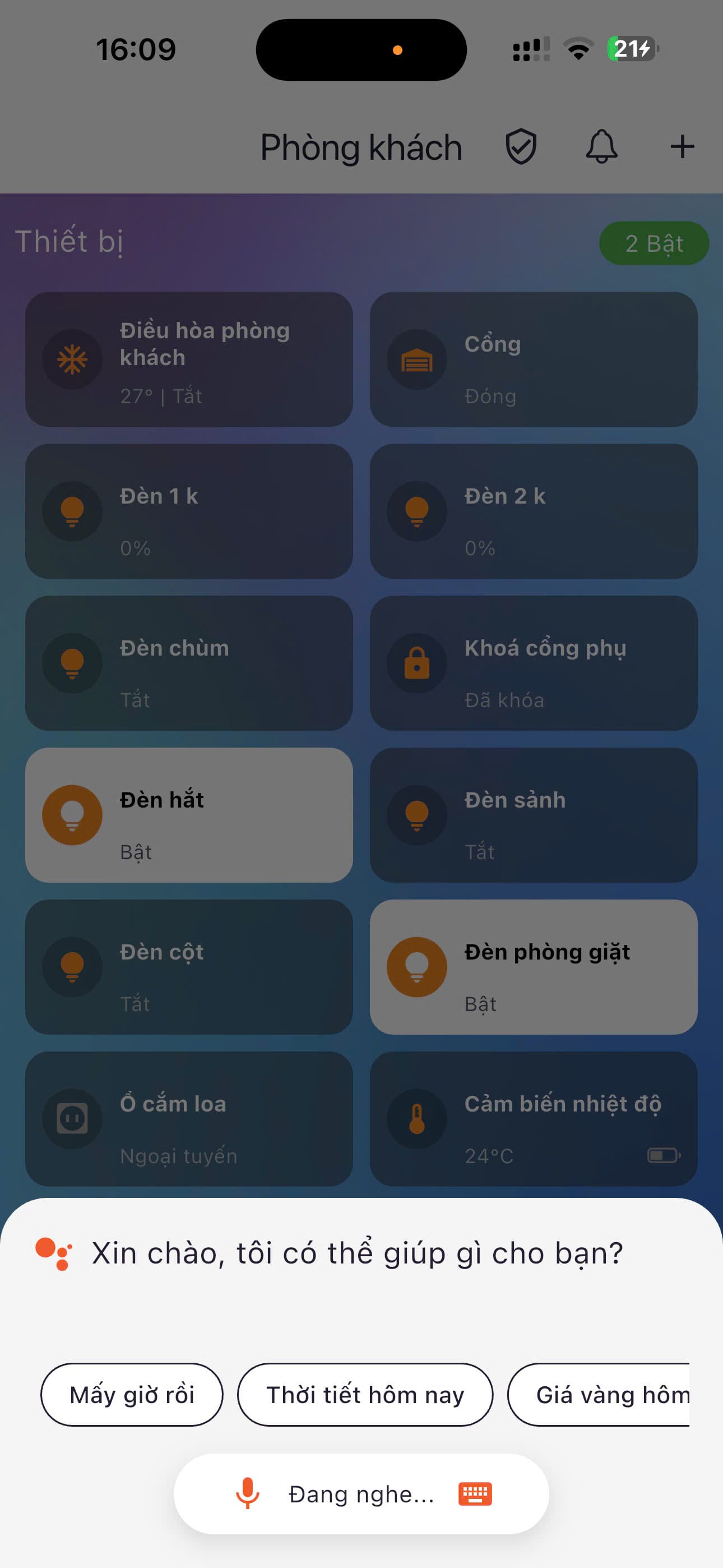Open the Cảm biến nhiệt độ sensor card
This screenshot has width=723, height=1568.
(533, 1118)
